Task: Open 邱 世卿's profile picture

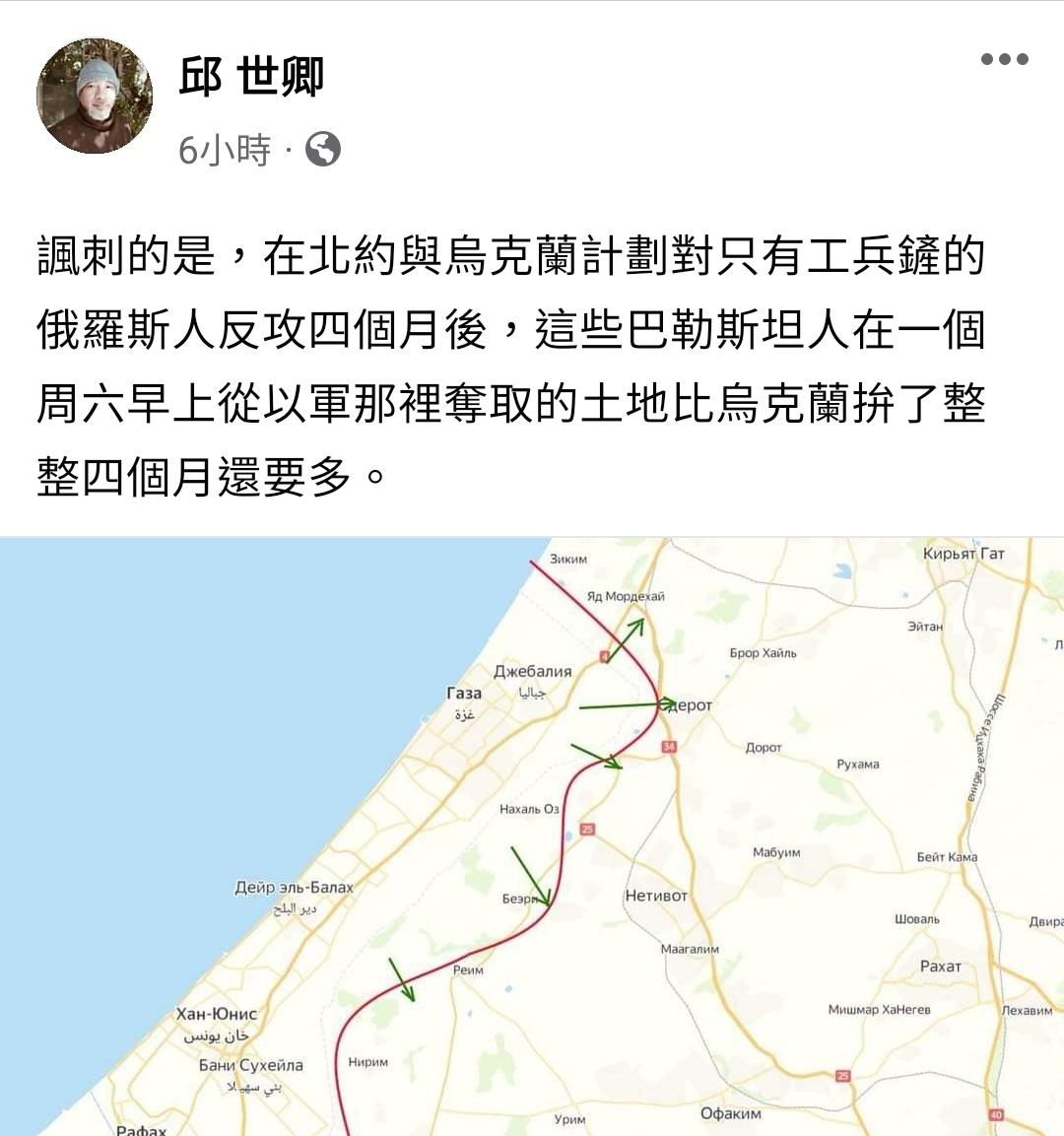Action: pos(95,97)
